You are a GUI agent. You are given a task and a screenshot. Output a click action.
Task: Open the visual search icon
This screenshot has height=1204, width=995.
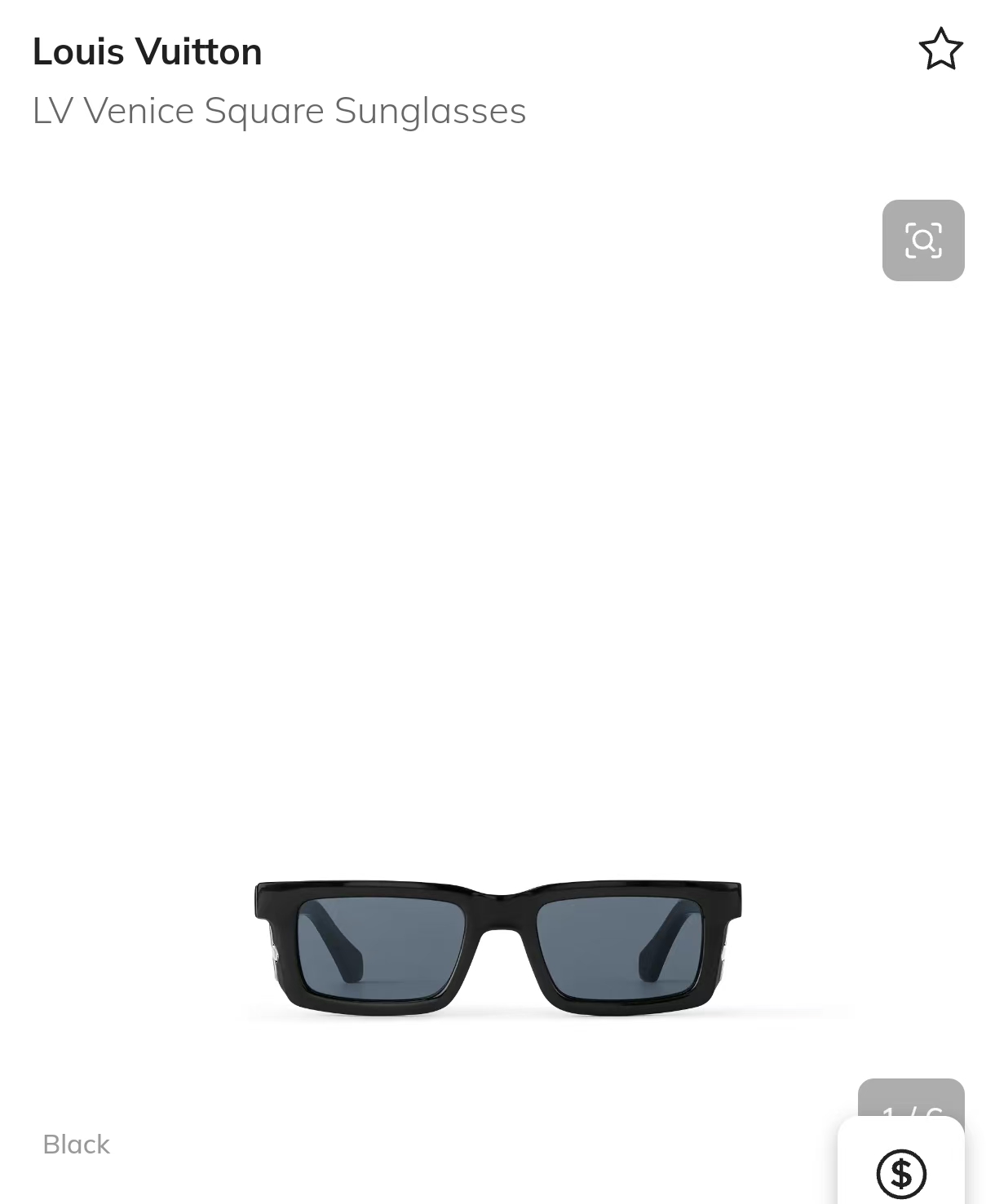coord(923,240)
